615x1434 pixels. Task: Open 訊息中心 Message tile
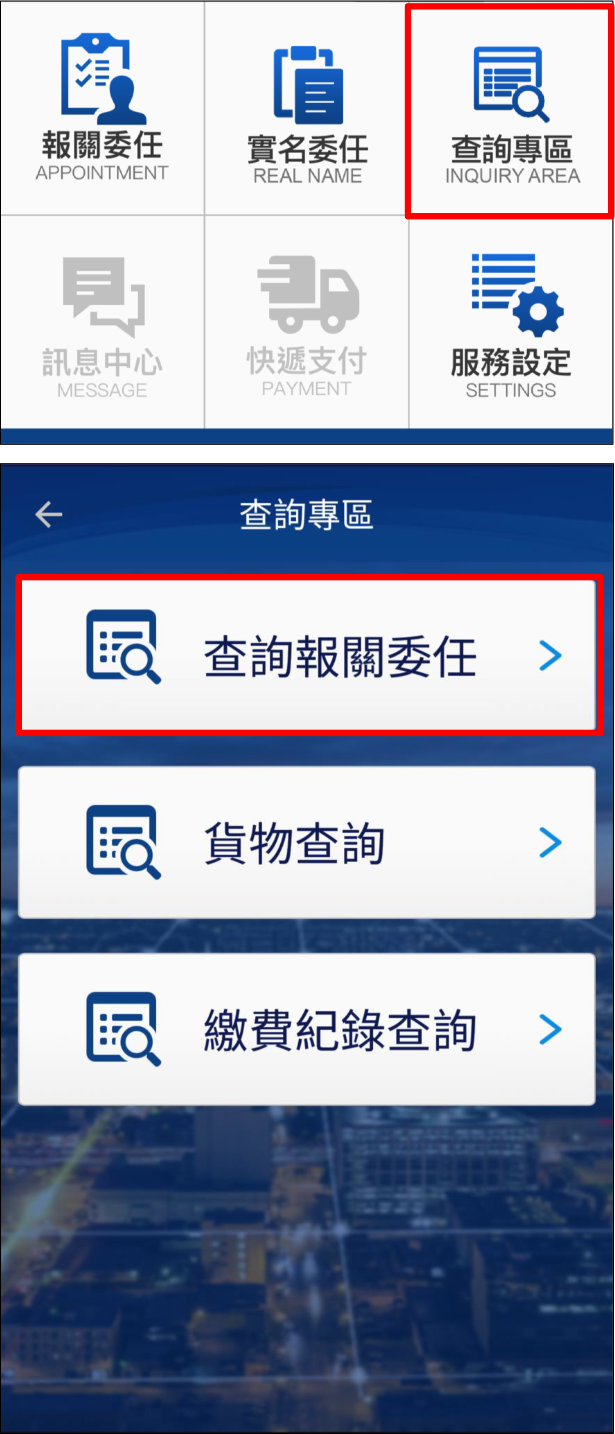(102, 324)
